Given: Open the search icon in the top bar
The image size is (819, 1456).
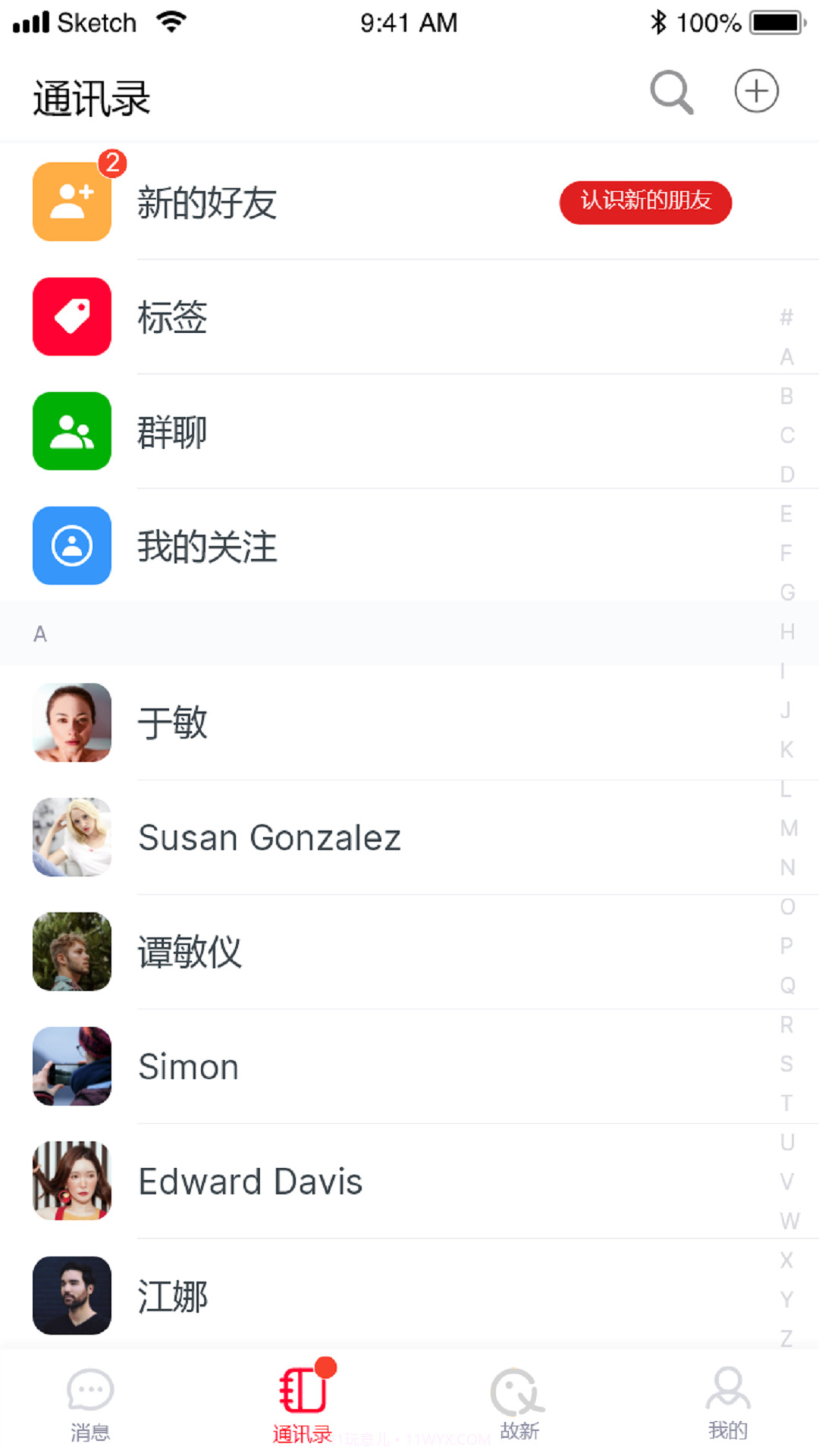Looking at the screenshot, I should point(670,91).
